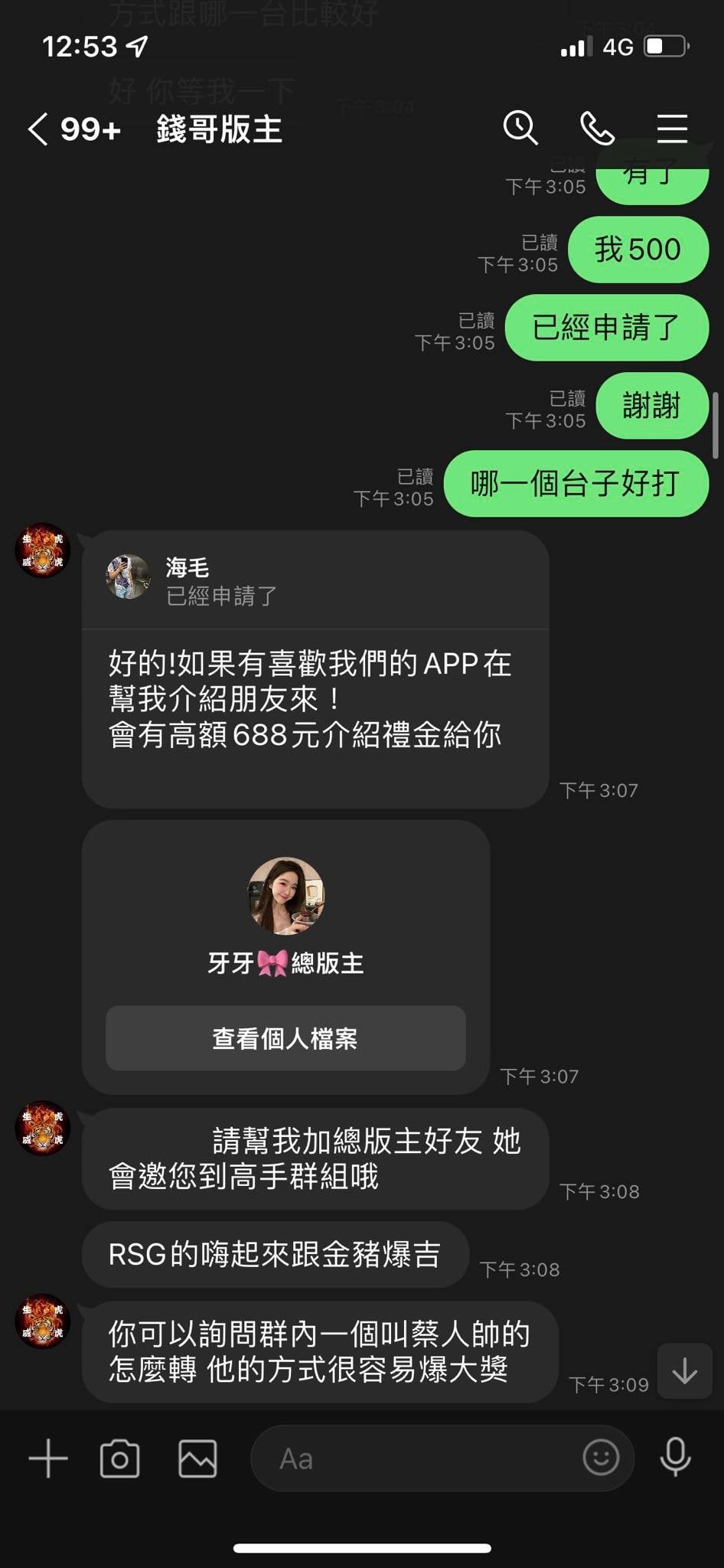Focus the Aa message input field
The width and height of the screenshot is (724, 1568).
coord(413,1459)
